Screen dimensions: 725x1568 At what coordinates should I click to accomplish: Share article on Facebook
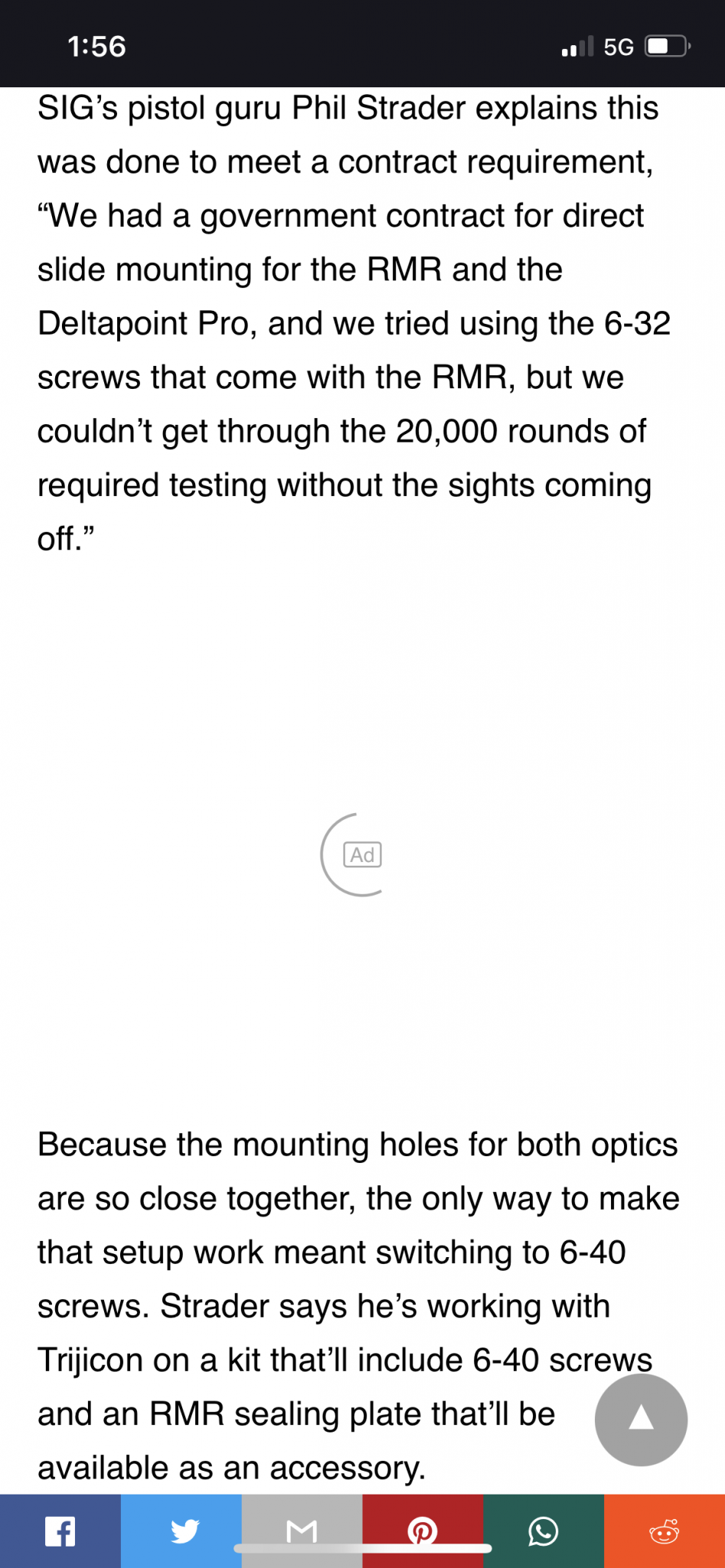point(60,1531)
